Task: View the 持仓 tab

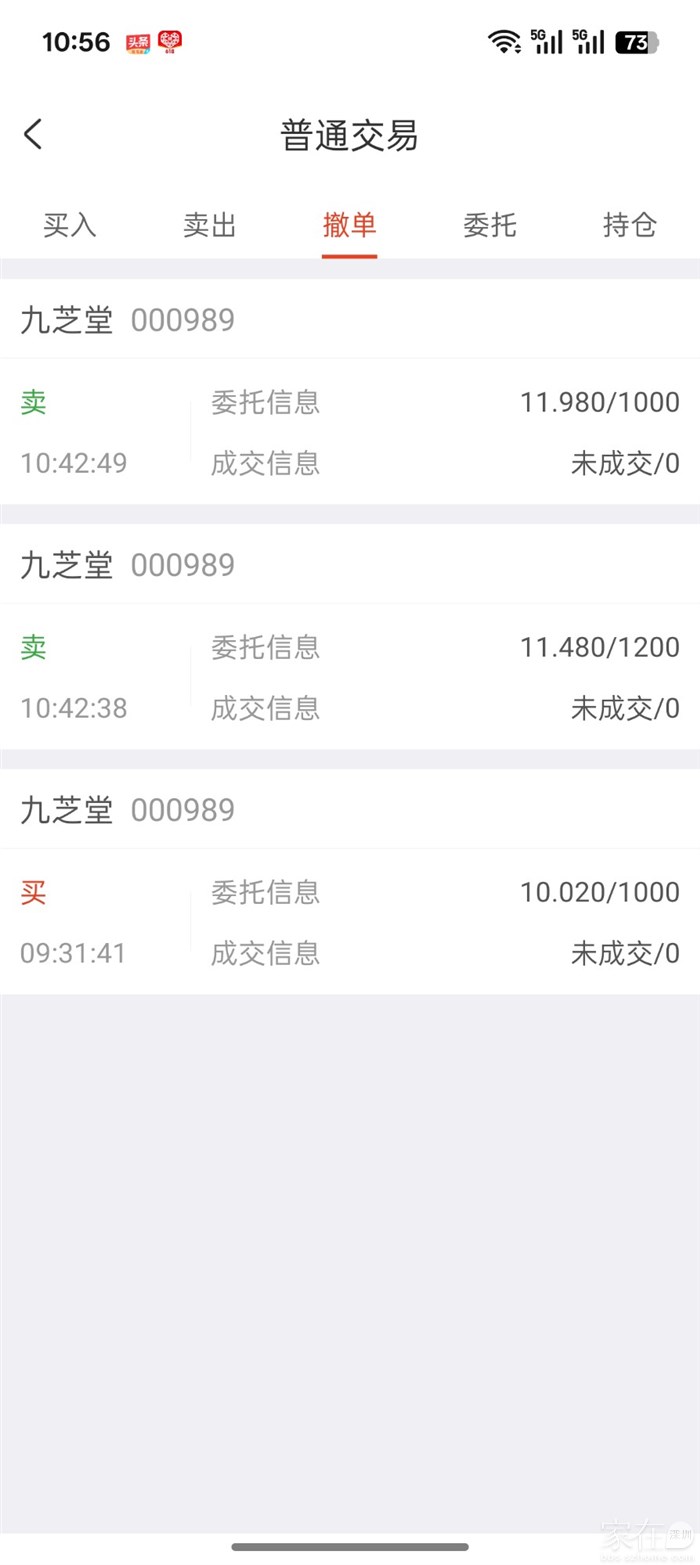Action: (x=630, y=225)
